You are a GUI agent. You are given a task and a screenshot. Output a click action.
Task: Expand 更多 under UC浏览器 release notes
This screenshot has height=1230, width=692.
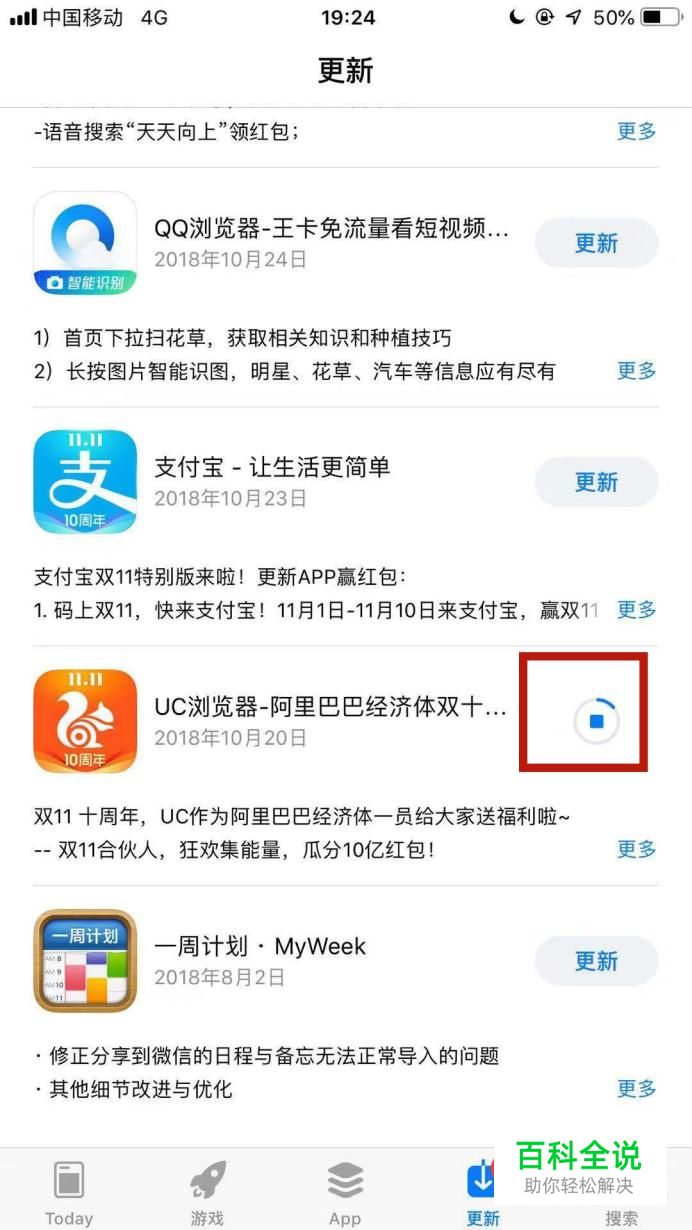[x=636, y=849]
